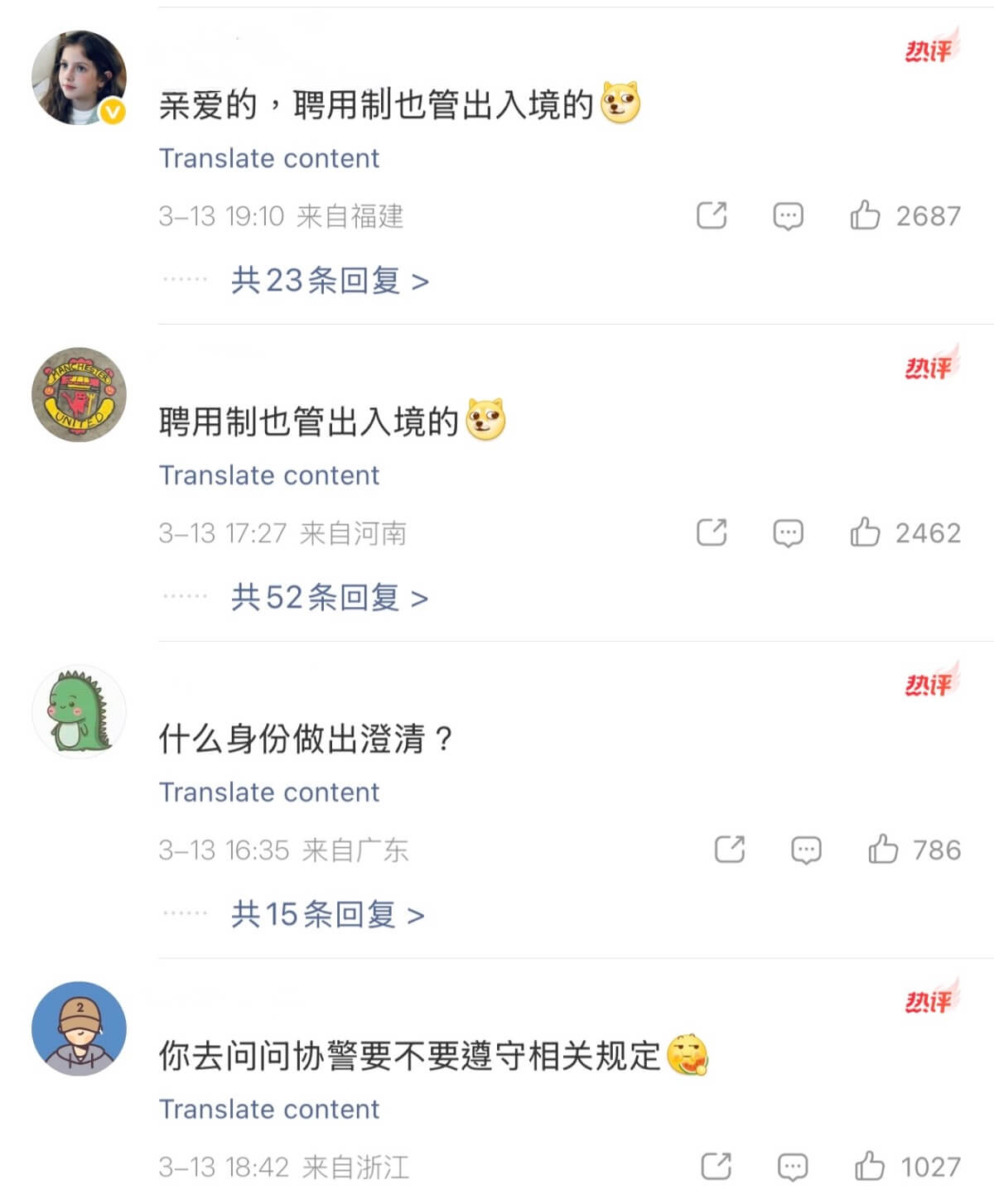Translate the comment about 协警

[269, 1110]
